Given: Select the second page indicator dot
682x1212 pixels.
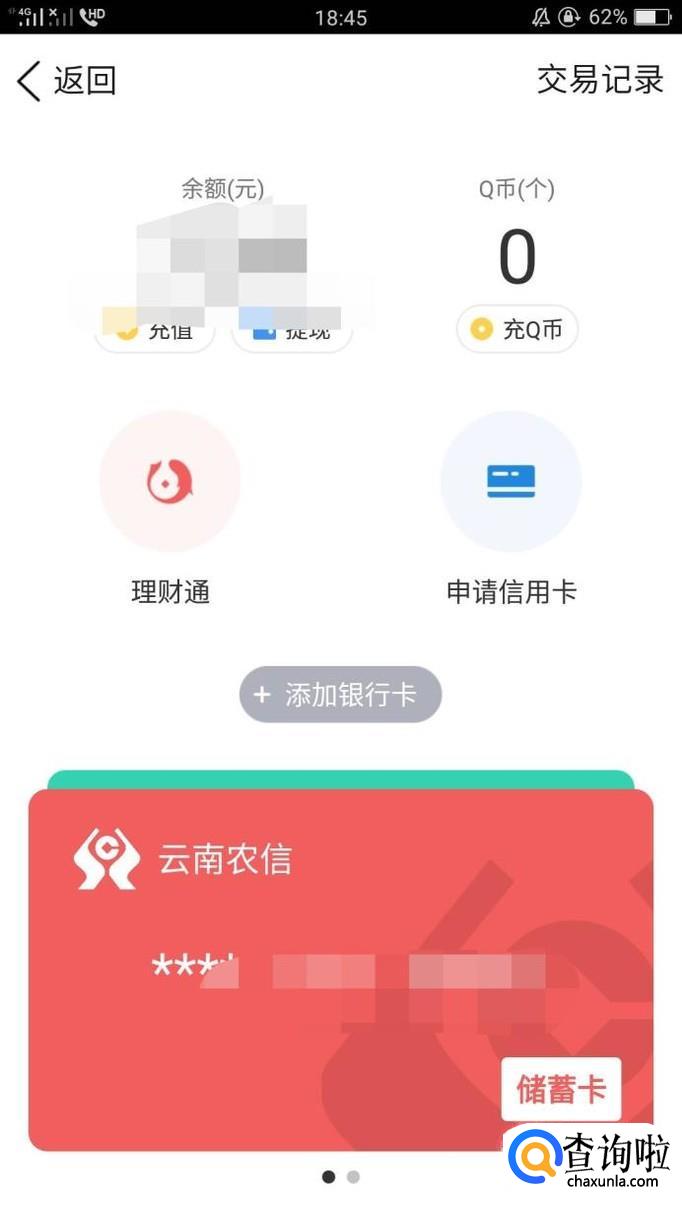Looking at the screenshot, I should click(353, 1177).
